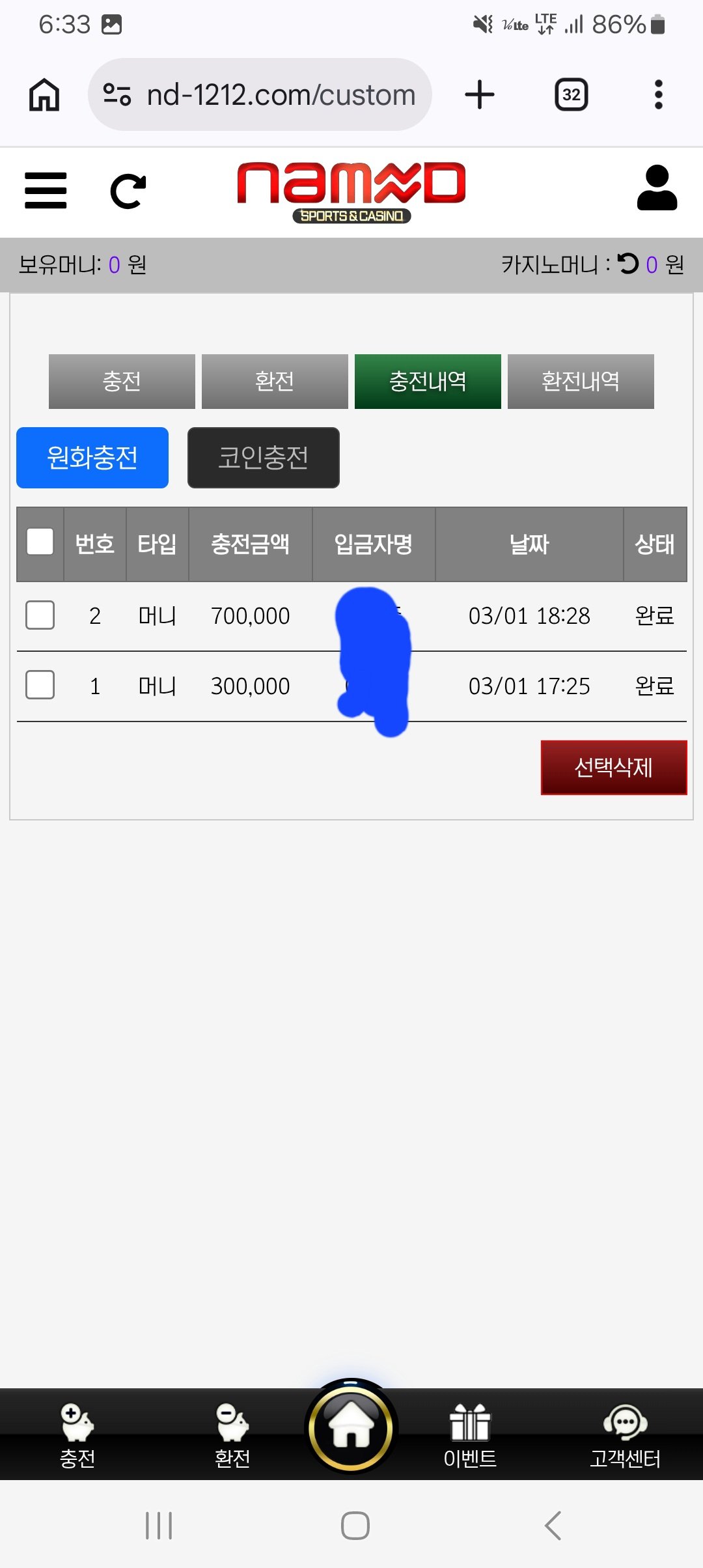Screen dimensions: 703x1568
Task: Tick the select-all checkbox in table header
Action: coord(40,542)
